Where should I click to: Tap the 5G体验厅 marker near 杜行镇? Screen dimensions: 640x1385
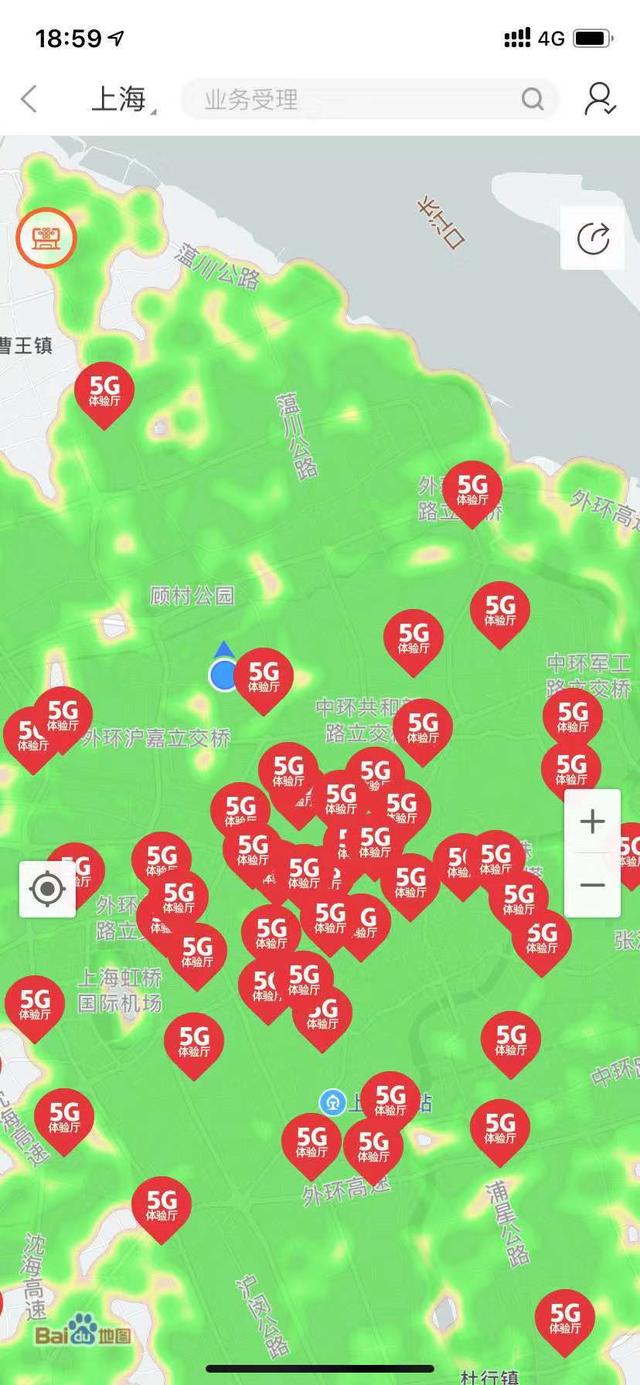pos(565,1318)
